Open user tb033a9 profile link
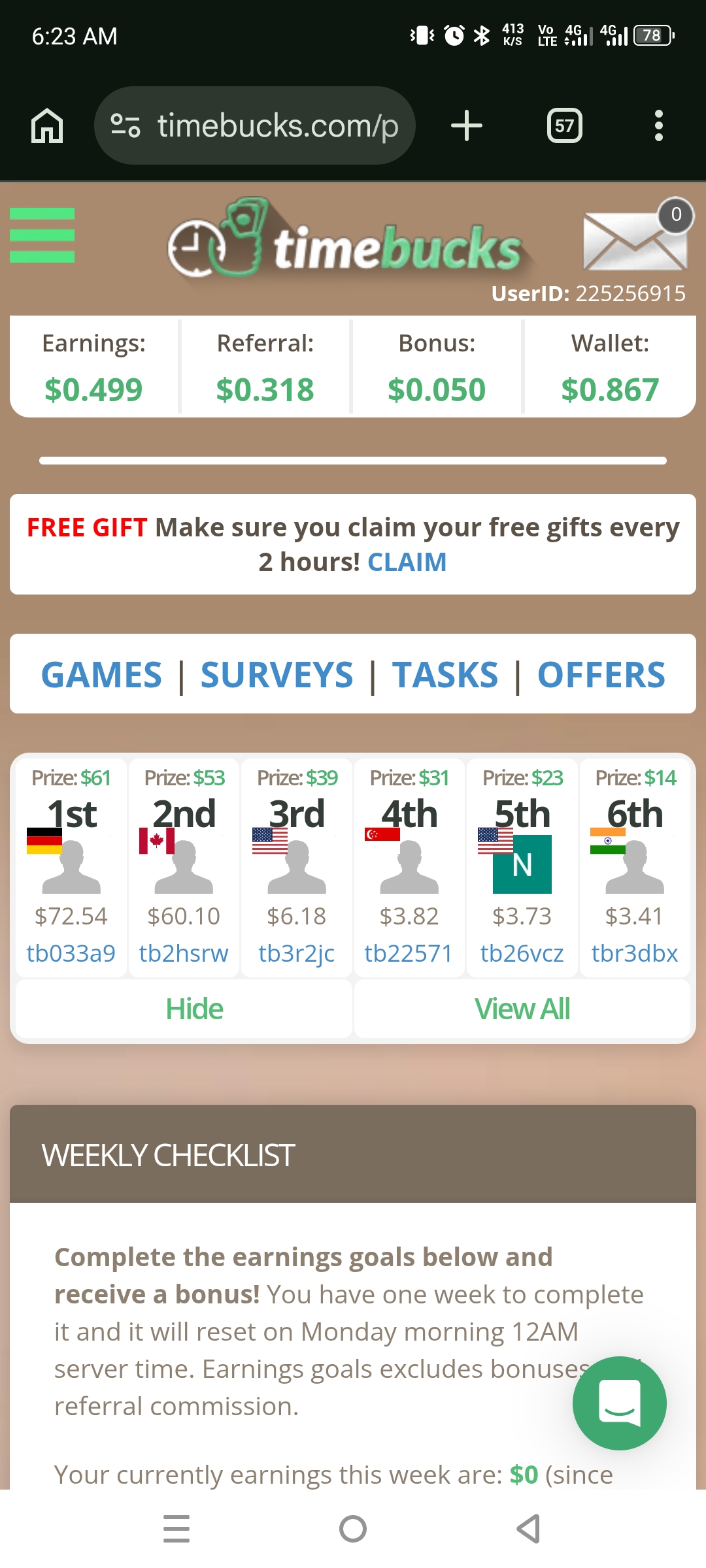This screenshot has height=1568, width=706. point(71,953)
